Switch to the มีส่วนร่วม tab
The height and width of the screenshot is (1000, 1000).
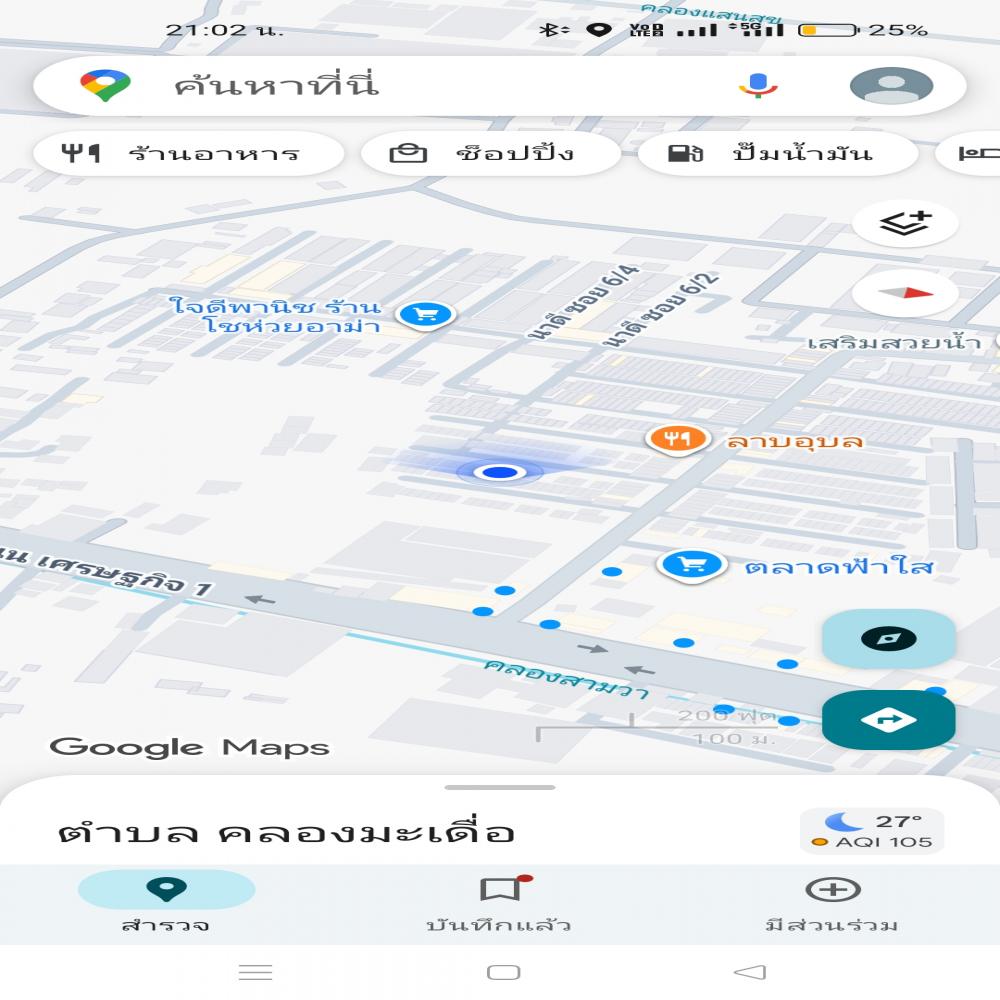pos(832,903)
